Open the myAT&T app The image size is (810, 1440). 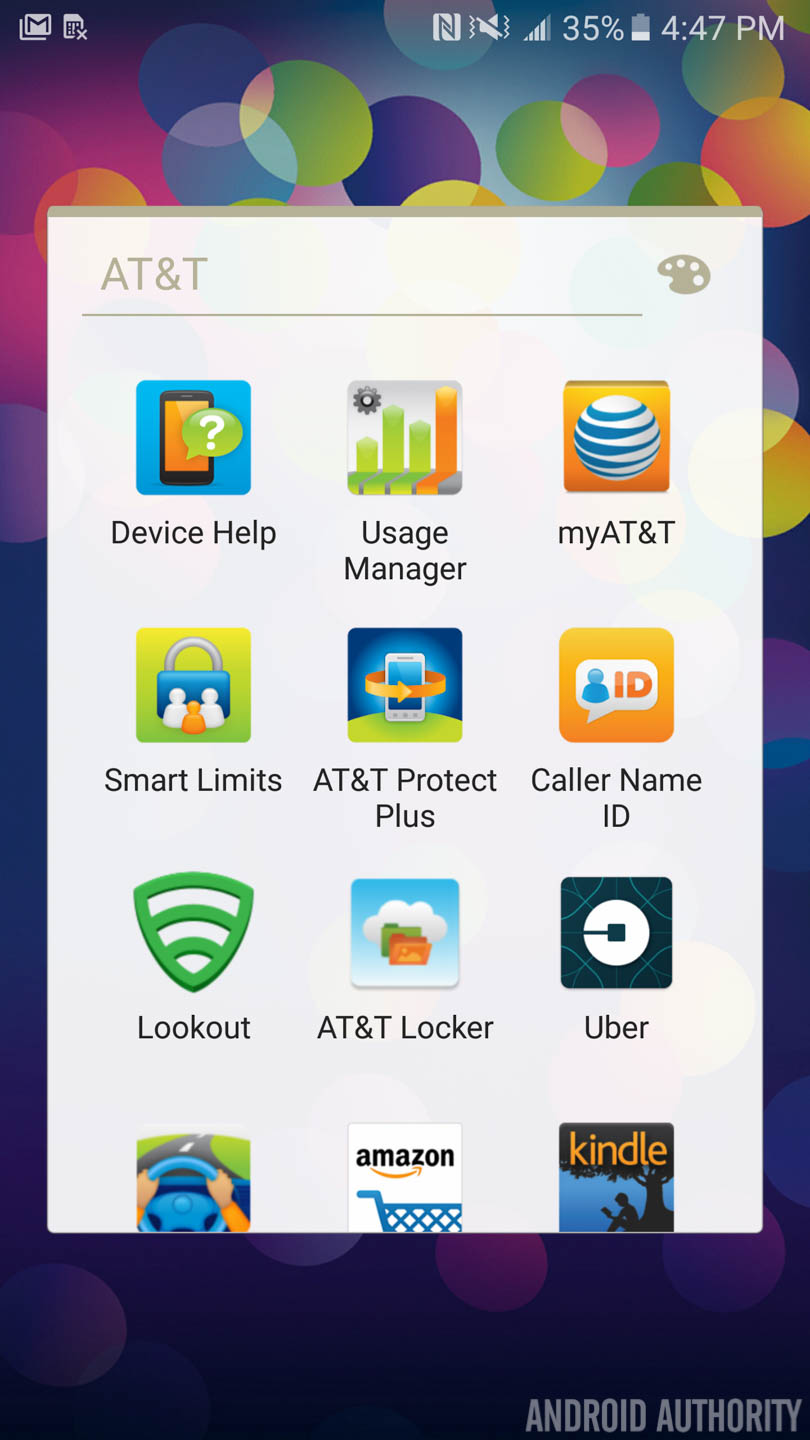616,437
